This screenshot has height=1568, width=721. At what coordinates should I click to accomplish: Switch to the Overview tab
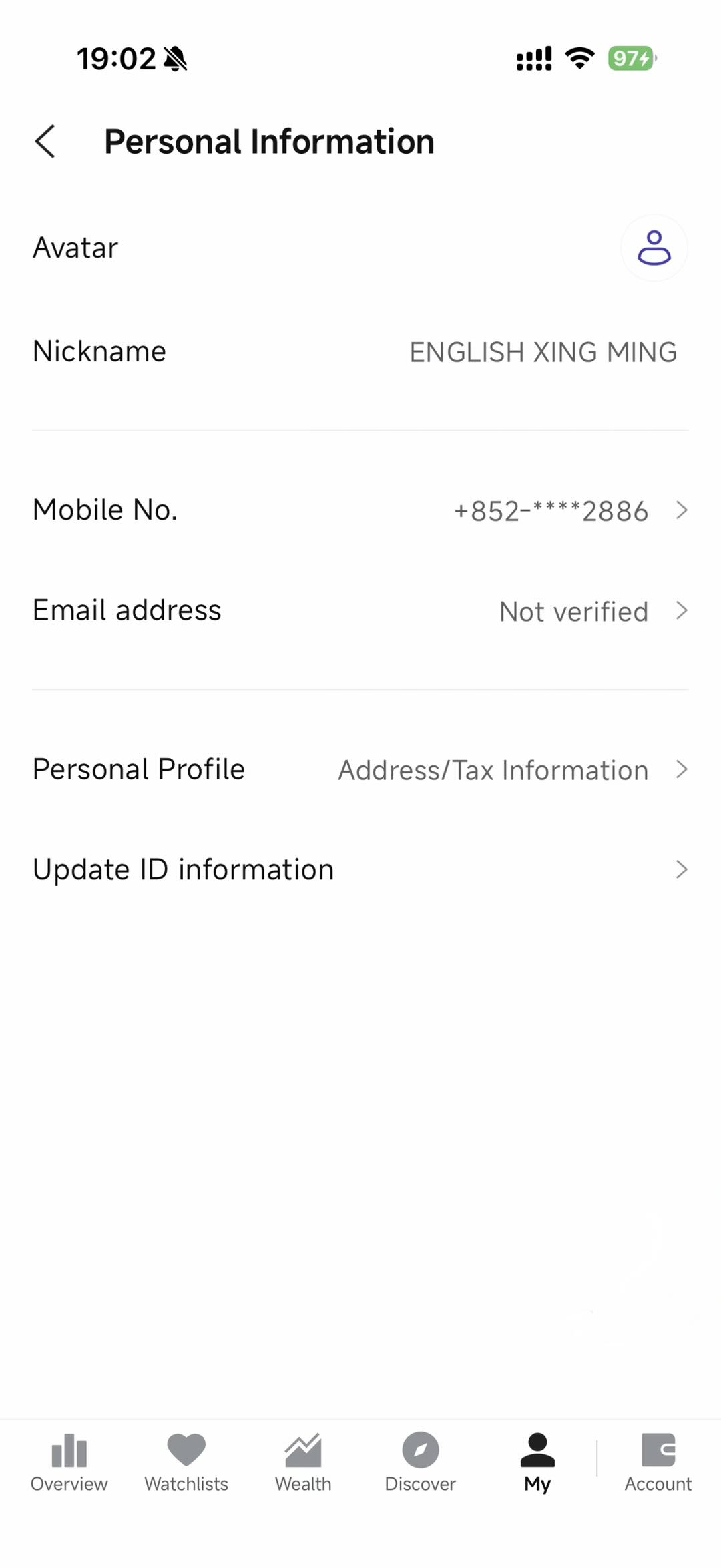pyautogui.click(x=69, y=1463)
